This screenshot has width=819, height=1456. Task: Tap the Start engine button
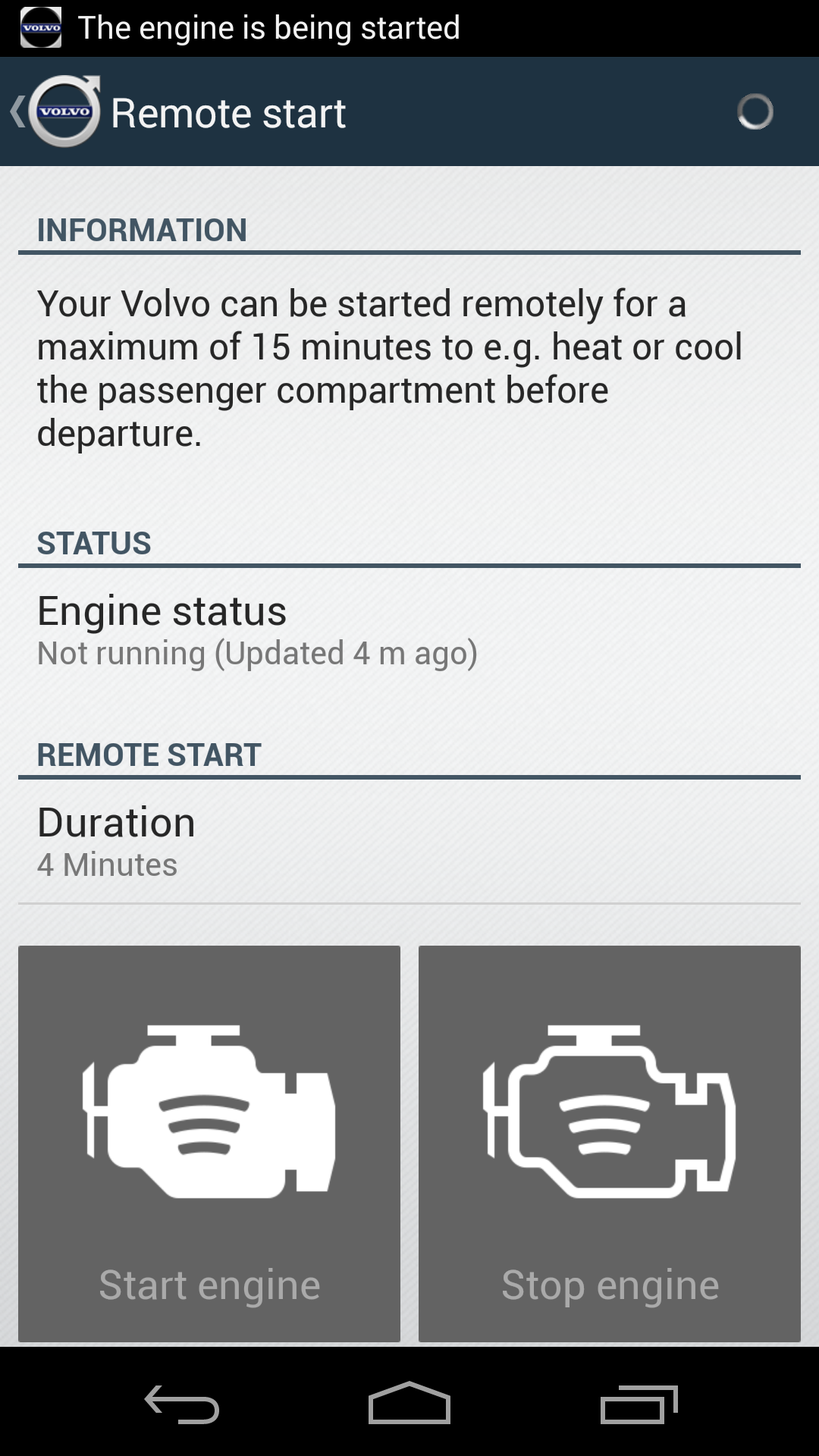click(x=209, y=1144)
